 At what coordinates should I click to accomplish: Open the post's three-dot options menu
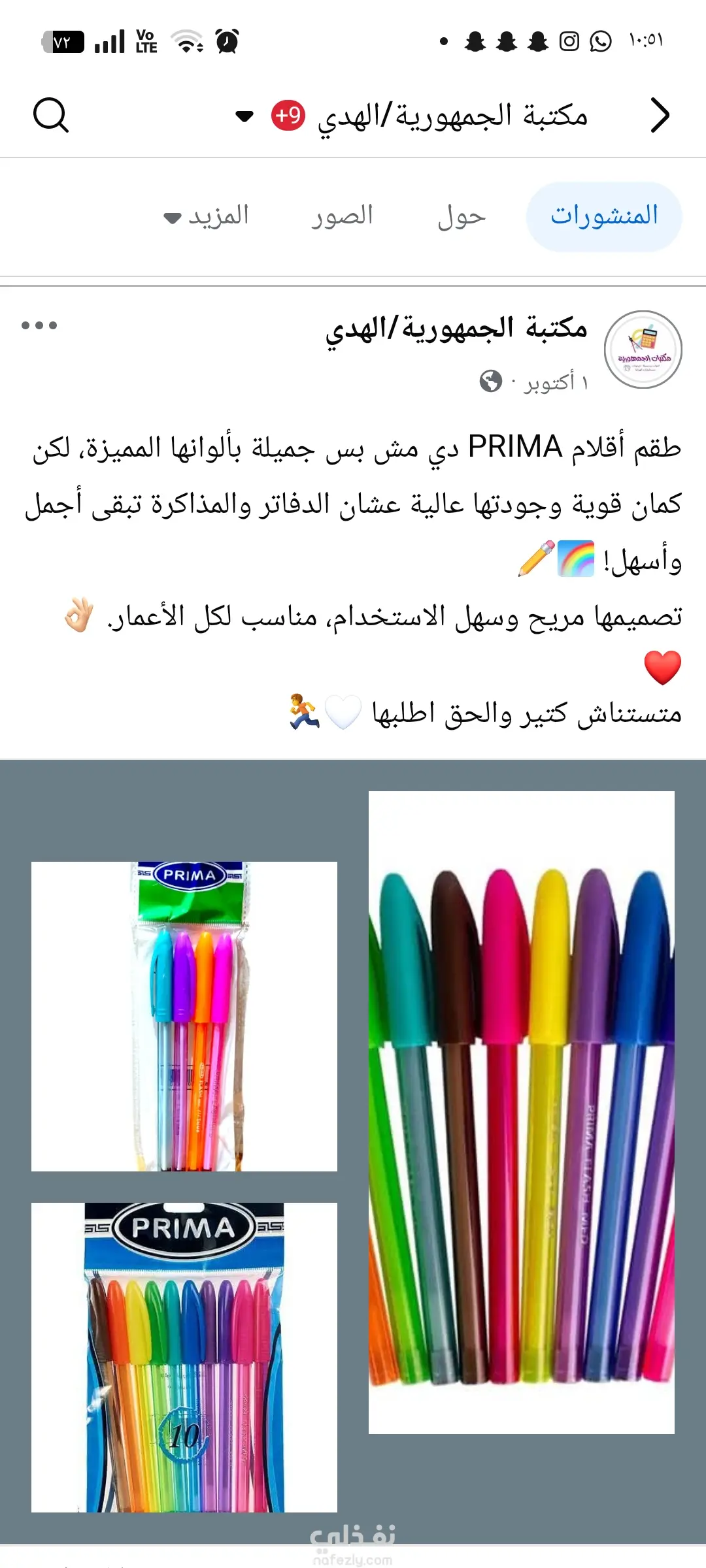coord(39,325)
